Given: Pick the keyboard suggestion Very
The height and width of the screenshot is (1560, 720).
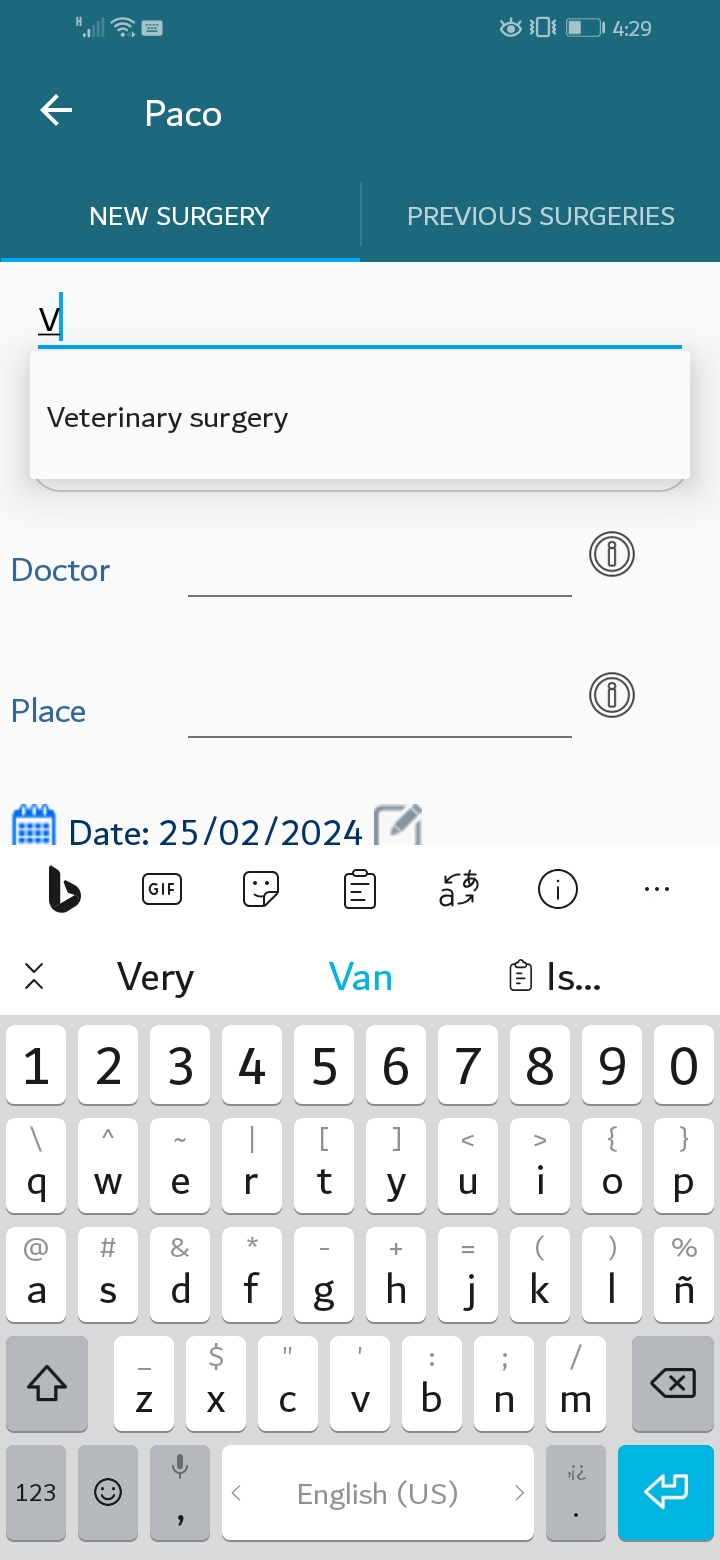Looking at the screenshot, I should tap(155, 977).
